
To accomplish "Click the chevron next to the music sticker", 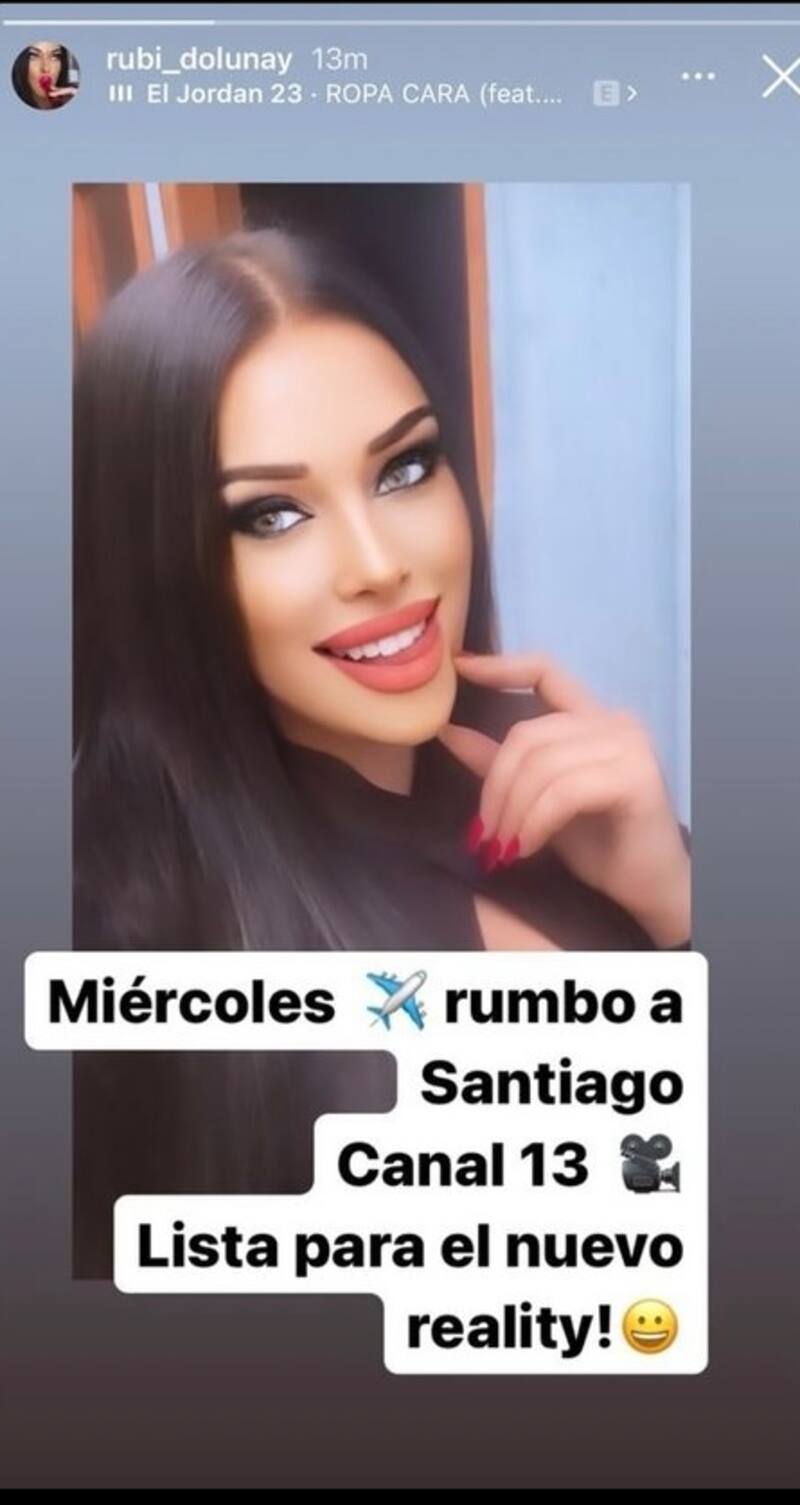I will 634,94.
